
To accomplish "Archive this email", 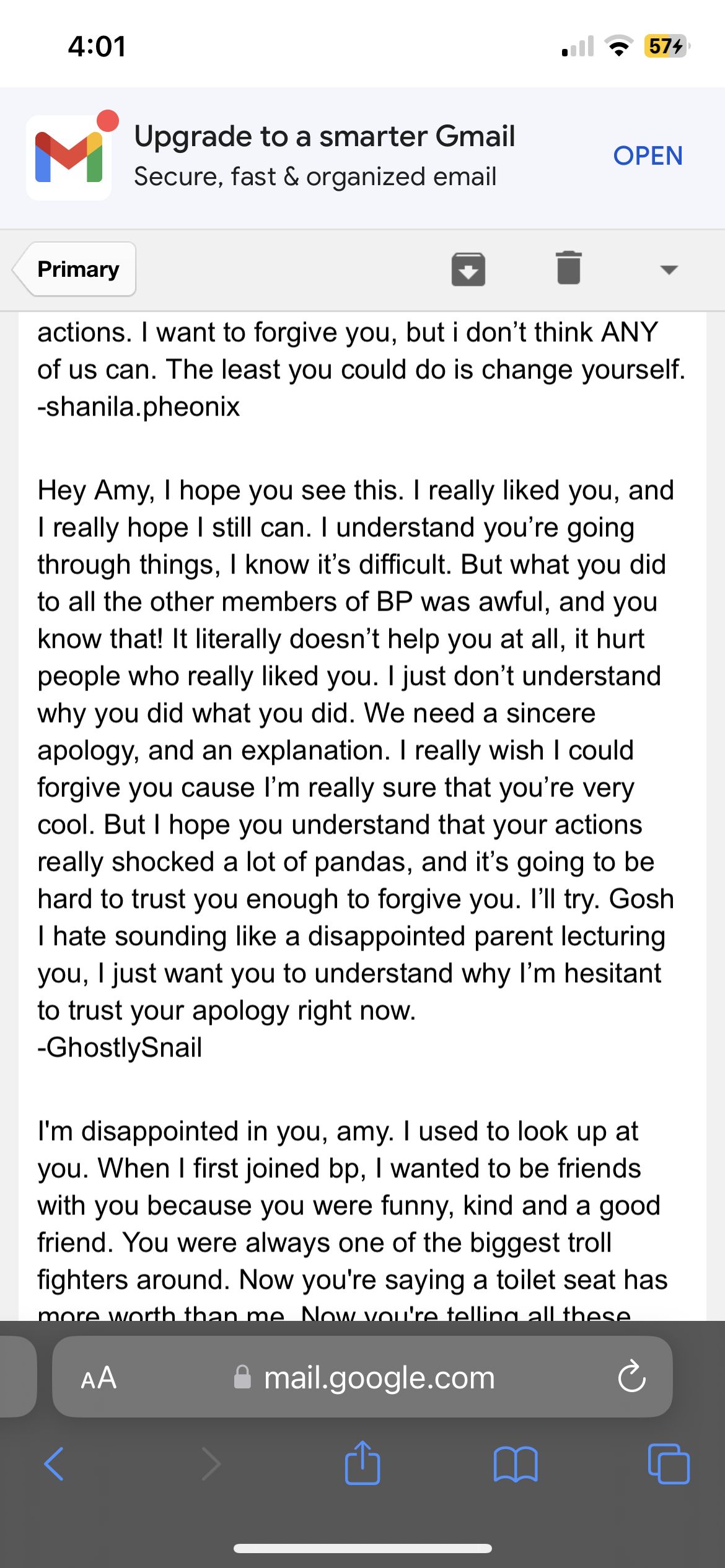I will pos(468,269).
